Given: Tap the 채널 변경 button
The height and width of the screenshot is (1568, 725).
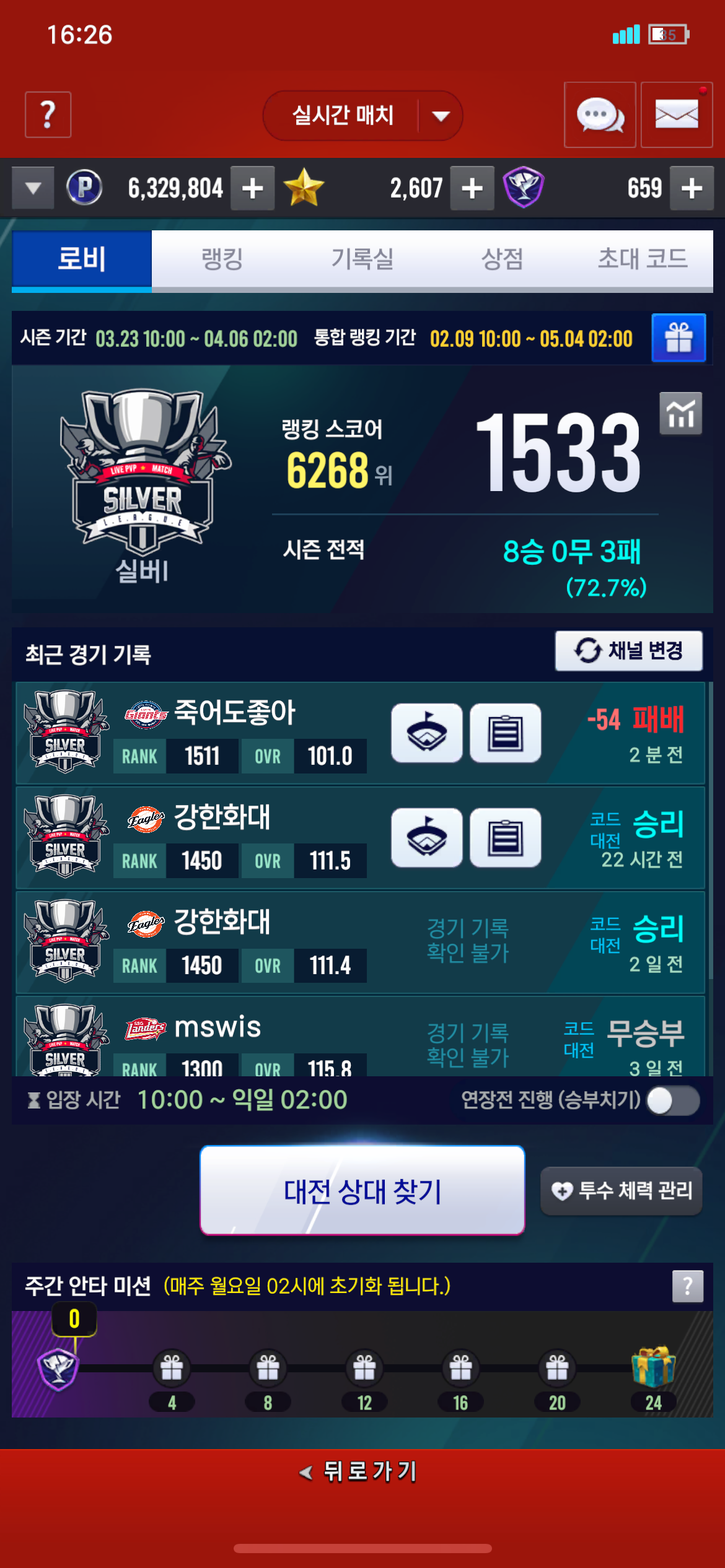Looking at the screenshot, I should pyautogui.click(x=628, y=651).
